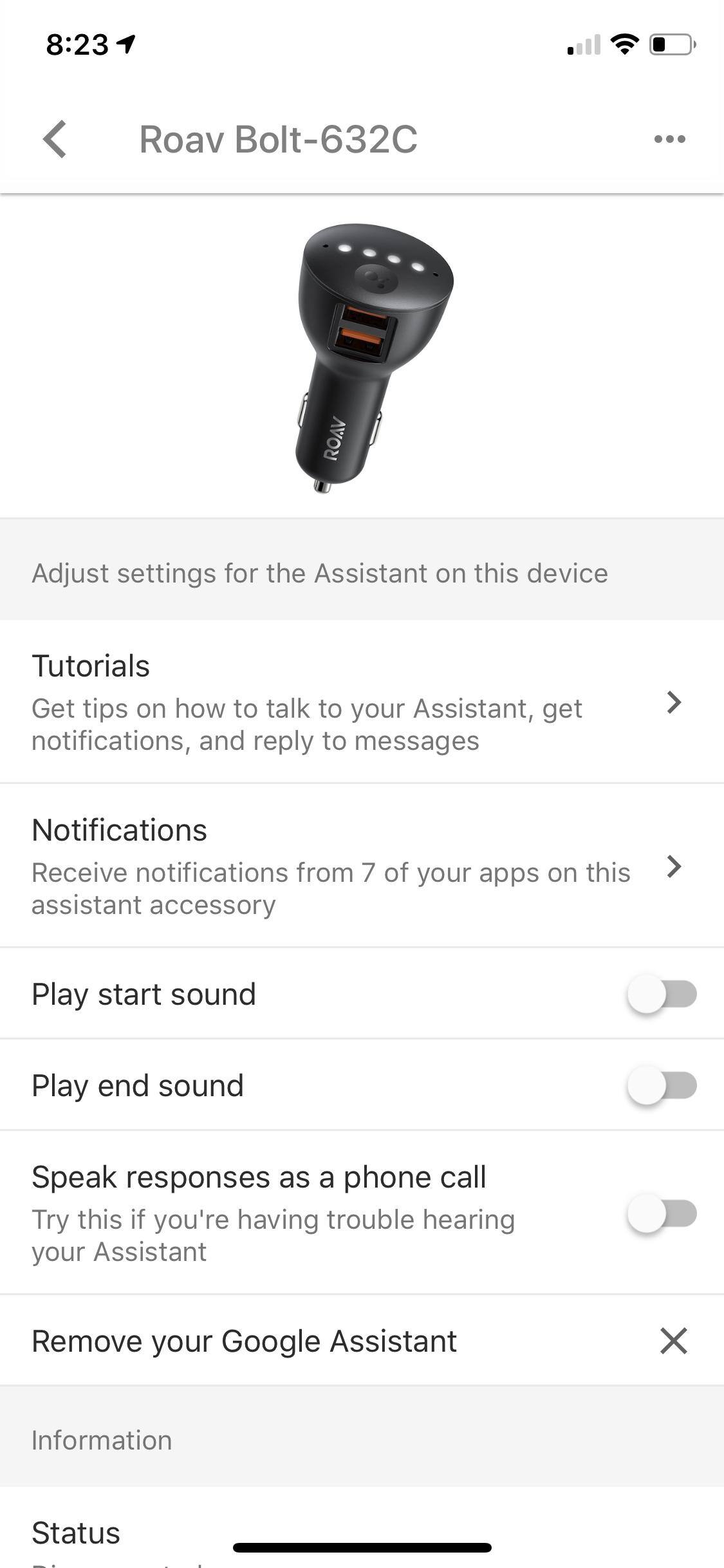724x1568 pixels.
Task: Enable the Play start sound switch
Action: coord(662,994)
